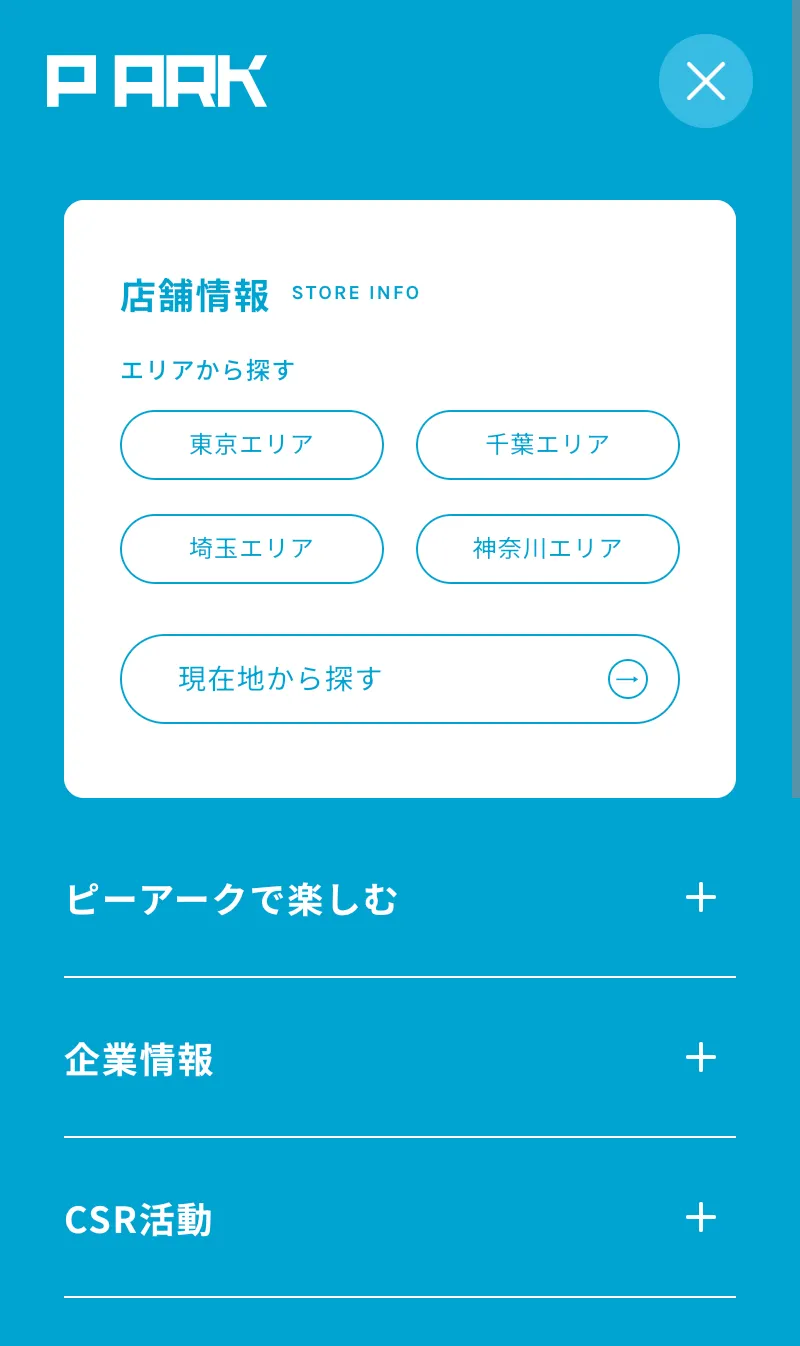Open the 埼玉エリア store list
The height and width of the screenshot is (1346, 800).
point(252,549)
